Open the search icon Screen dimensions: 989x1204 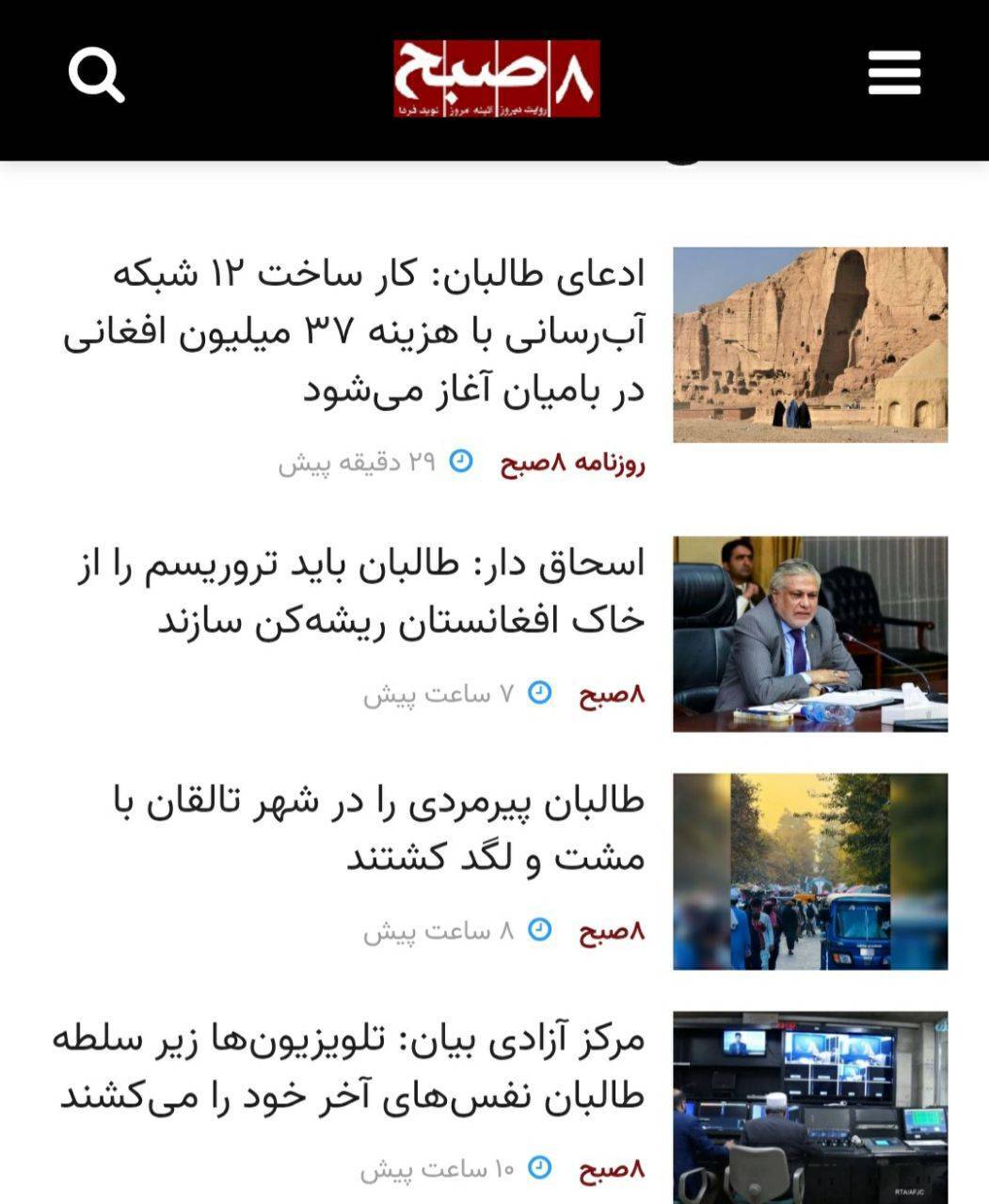pyautogui.click(x=96, y=75)
